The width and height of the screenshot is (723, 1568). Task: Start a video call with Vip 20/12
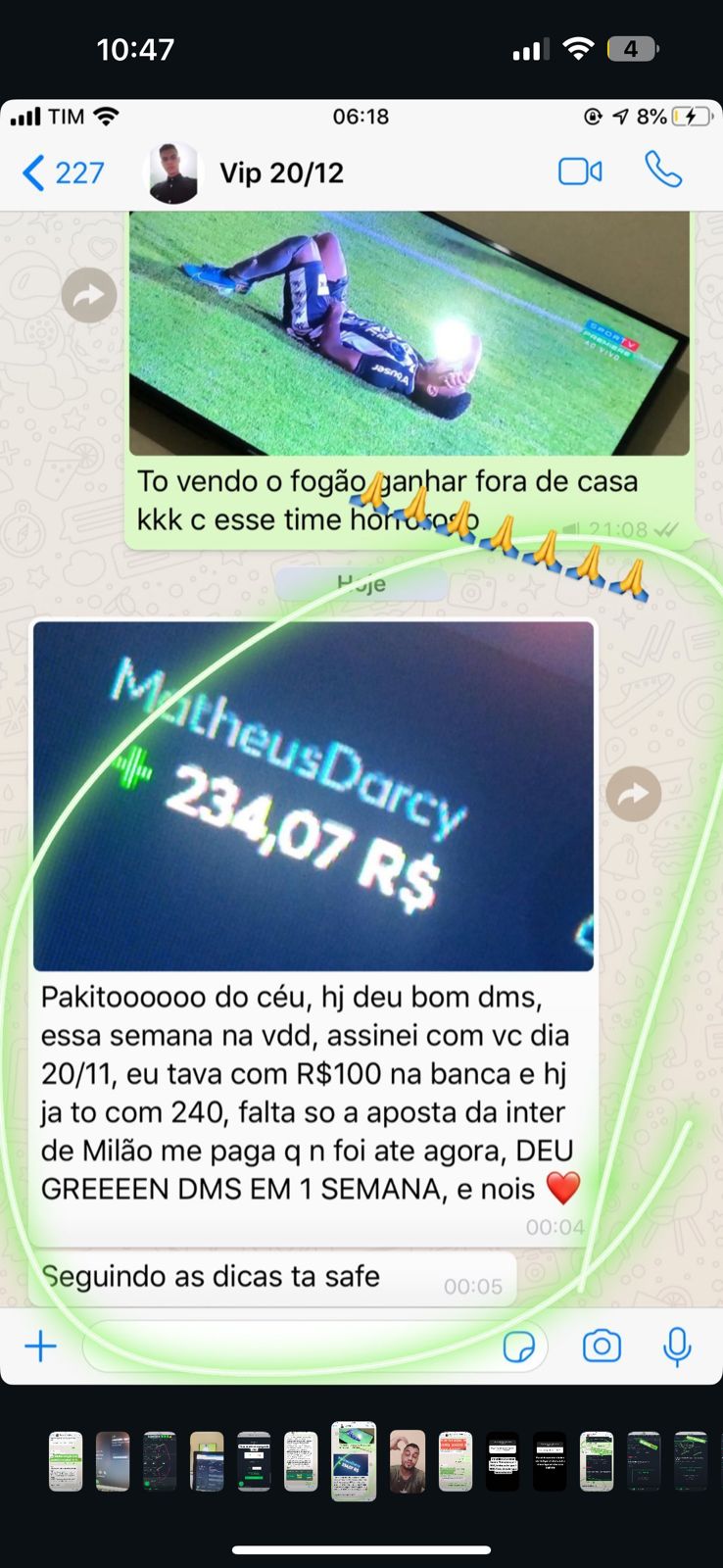point(582,170)
